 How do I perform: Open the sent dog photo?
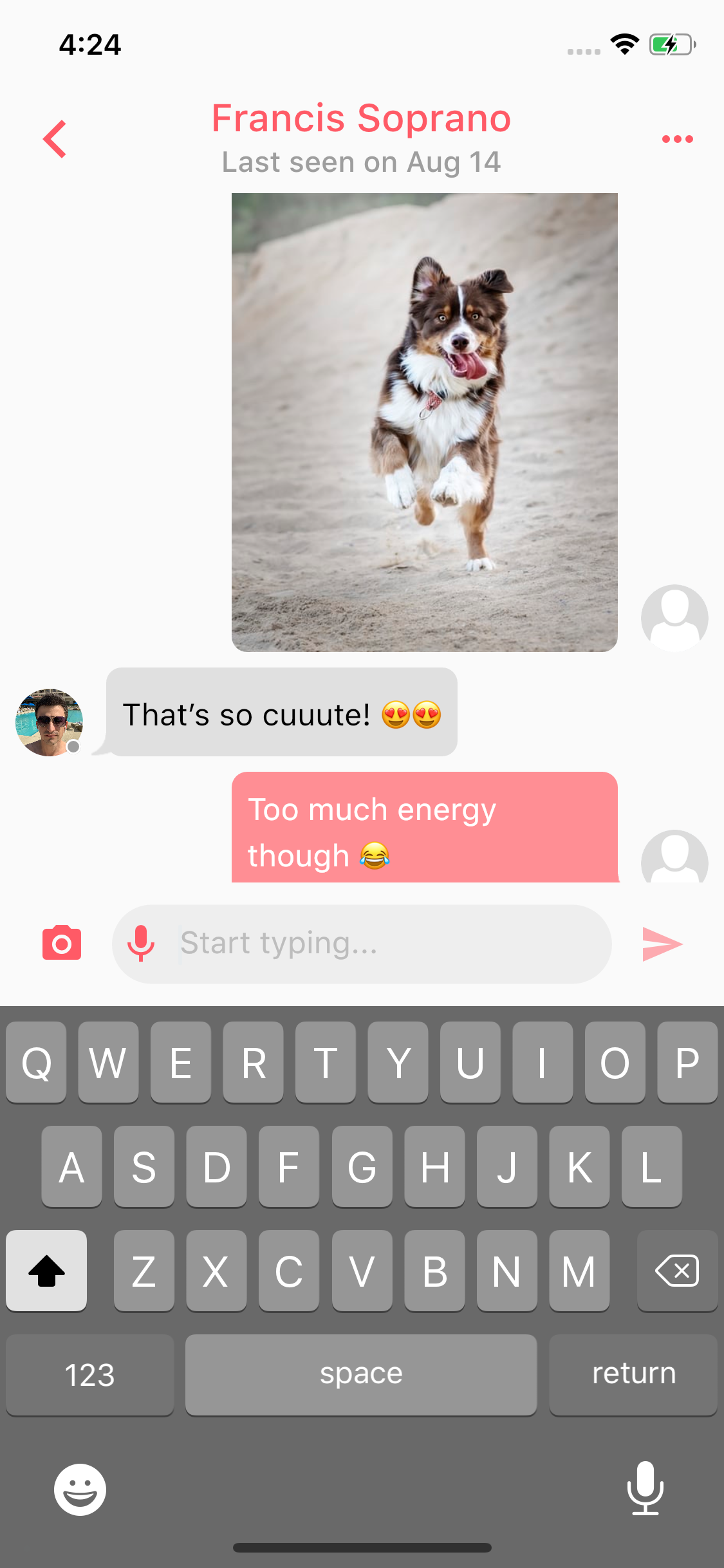[424, 422]
